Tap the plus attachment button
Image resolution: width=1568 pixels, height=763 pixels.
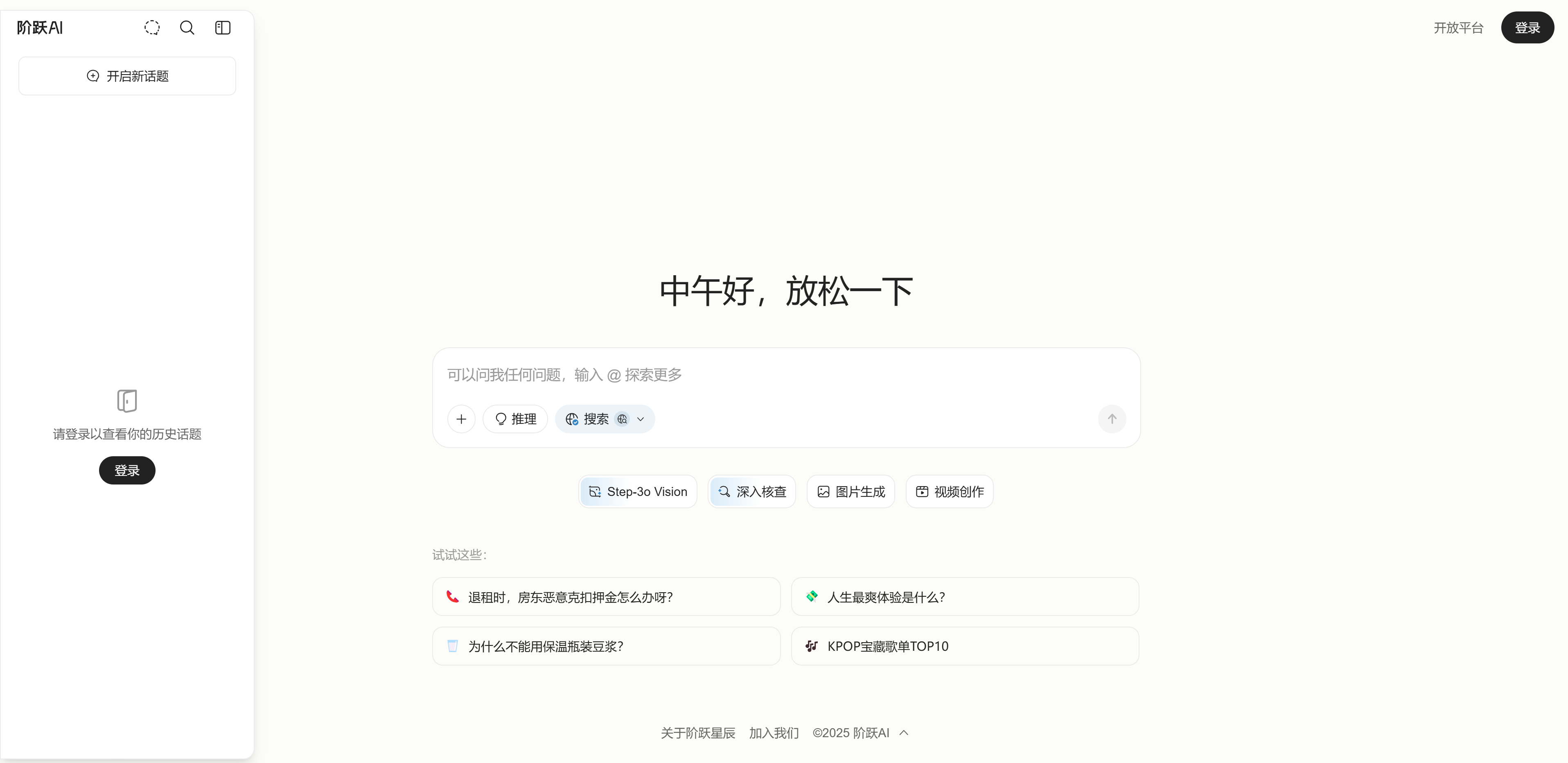pyautogui.click(x=461, y=419)
